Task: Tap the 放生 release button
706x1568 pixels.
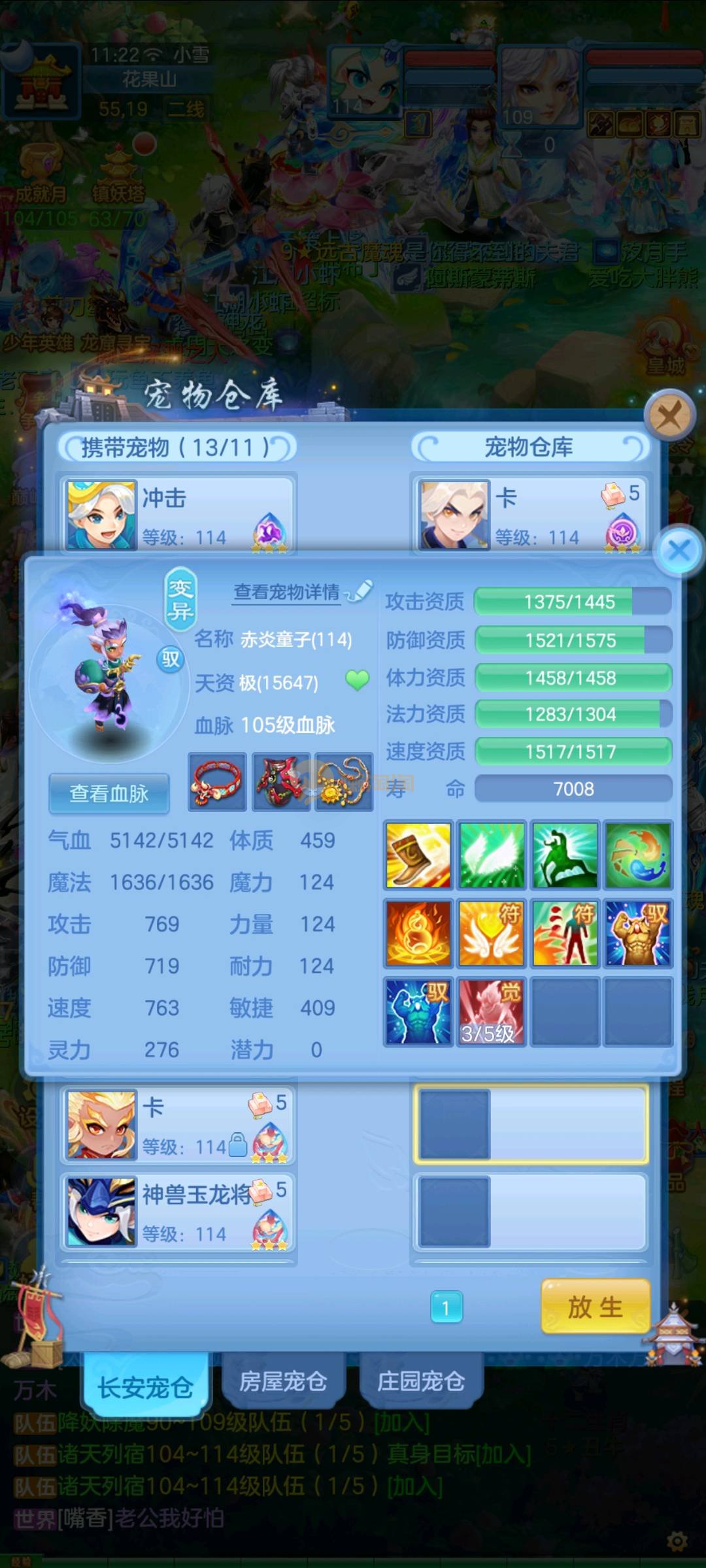Action: (x=595, y=1307)
